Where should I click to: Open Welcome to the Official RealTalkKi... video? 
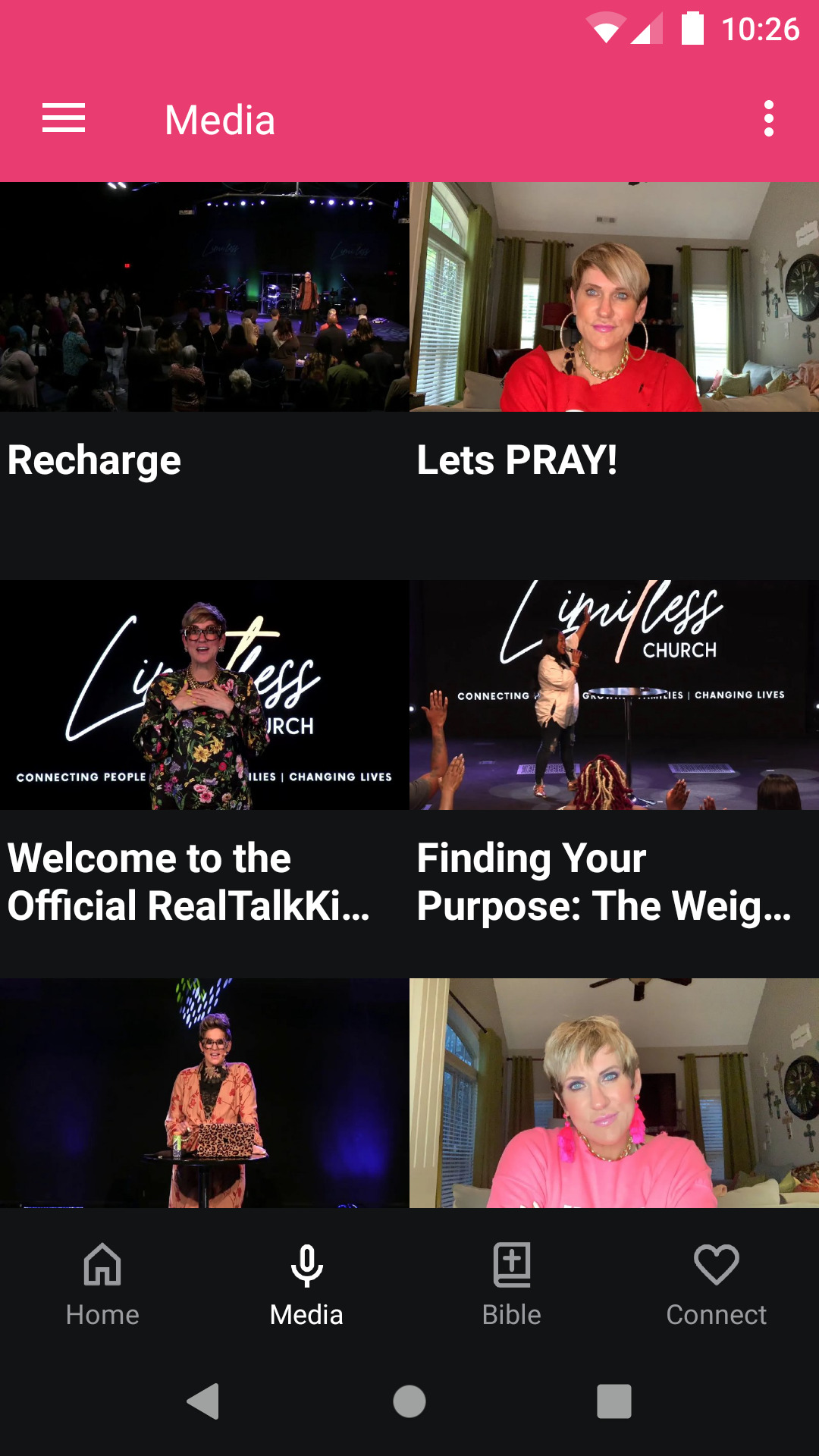point(205,779)
